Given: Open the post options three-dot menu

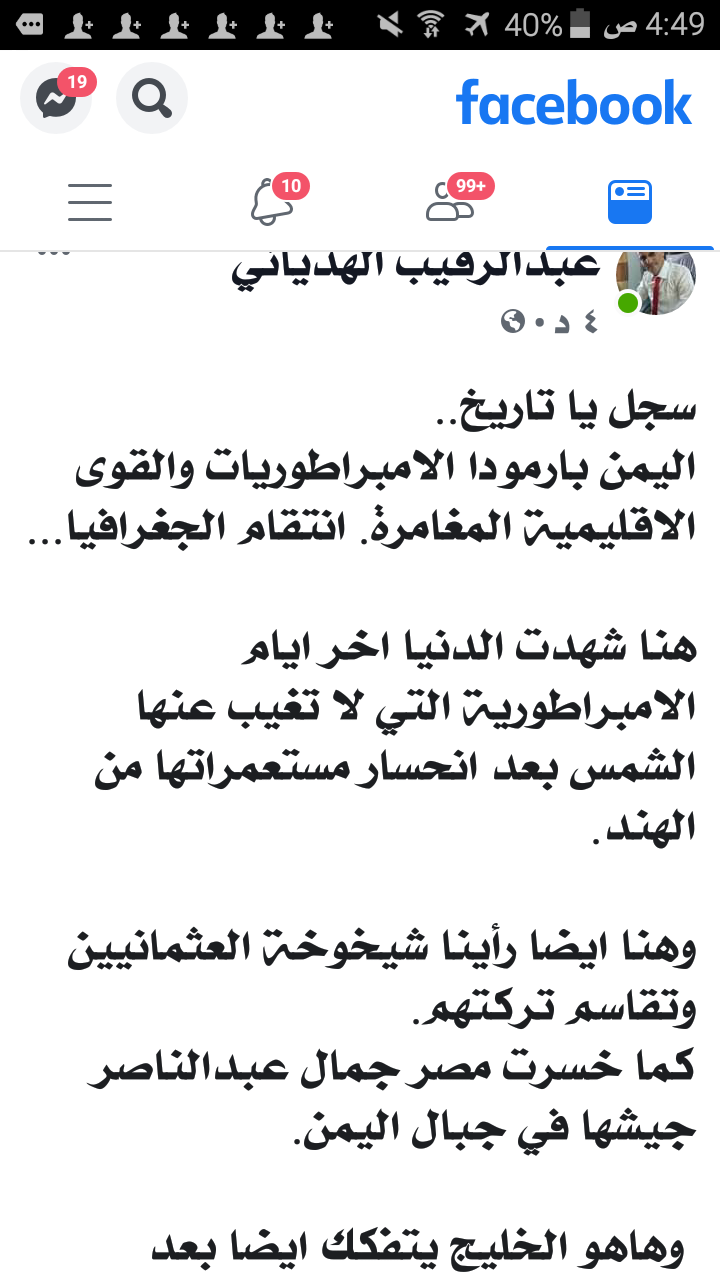Looking at the screenshot, I should click(x=53, y=254).
